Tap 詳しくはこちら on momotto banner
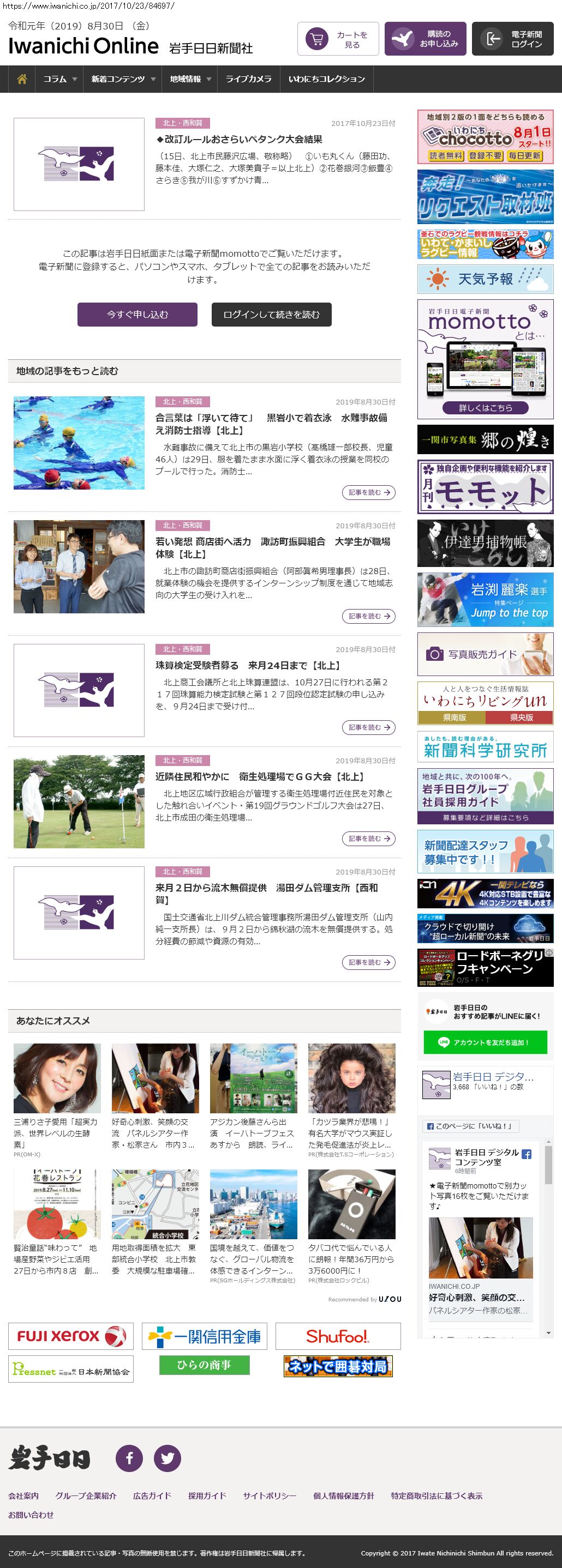The height and width of the screenshot is (1568, 562). (x=485, y=408)
